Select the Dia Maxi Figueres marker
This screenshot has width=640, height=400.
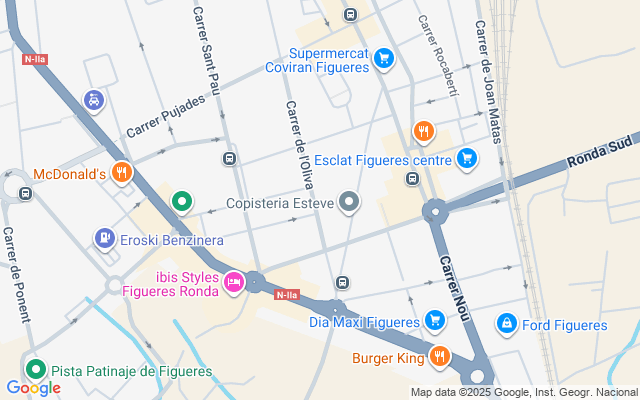[434, 321]
